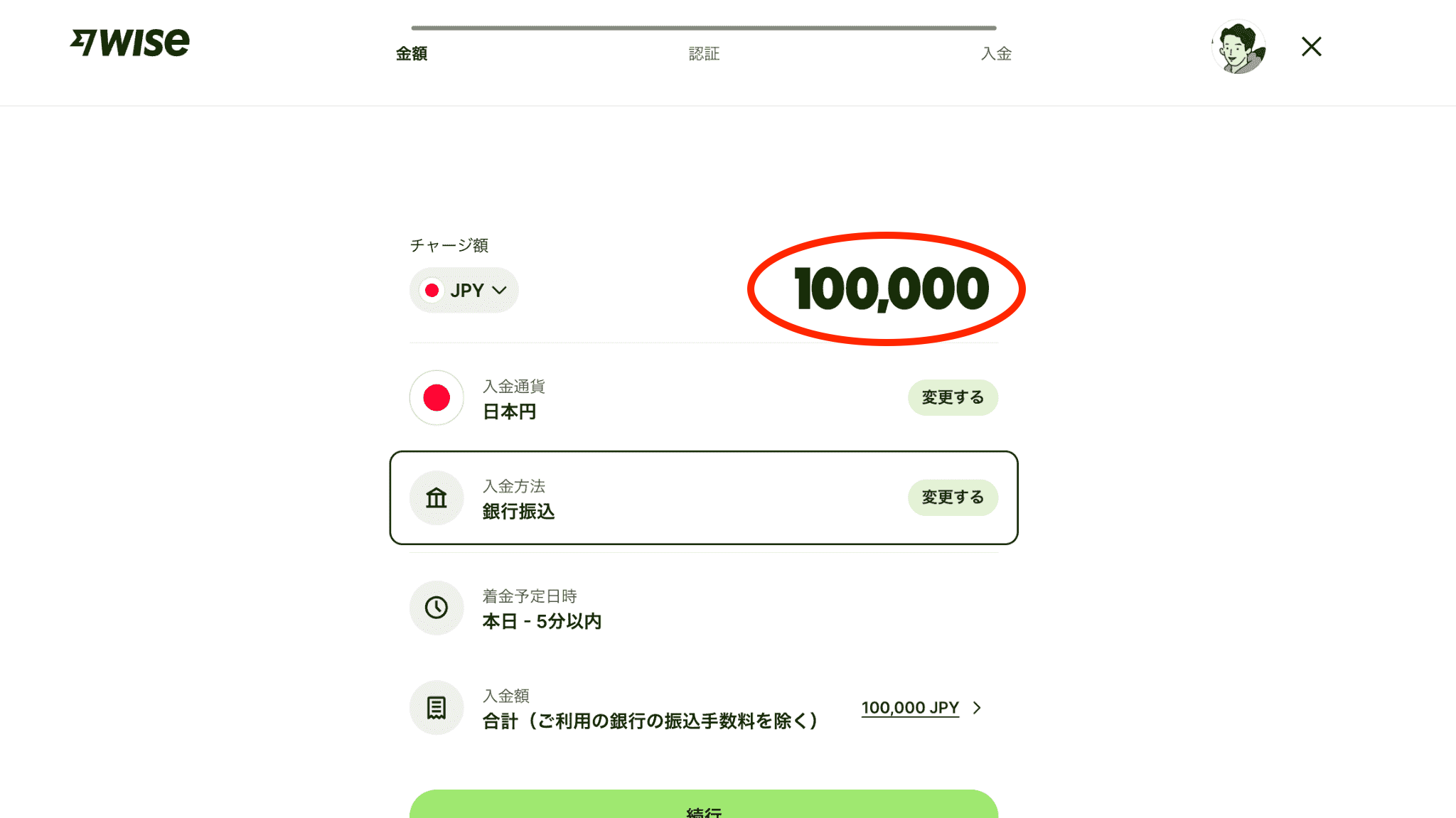Change the 入金通貨 日本円 currency
The image size is (1456, 818).
coord(952,397)
